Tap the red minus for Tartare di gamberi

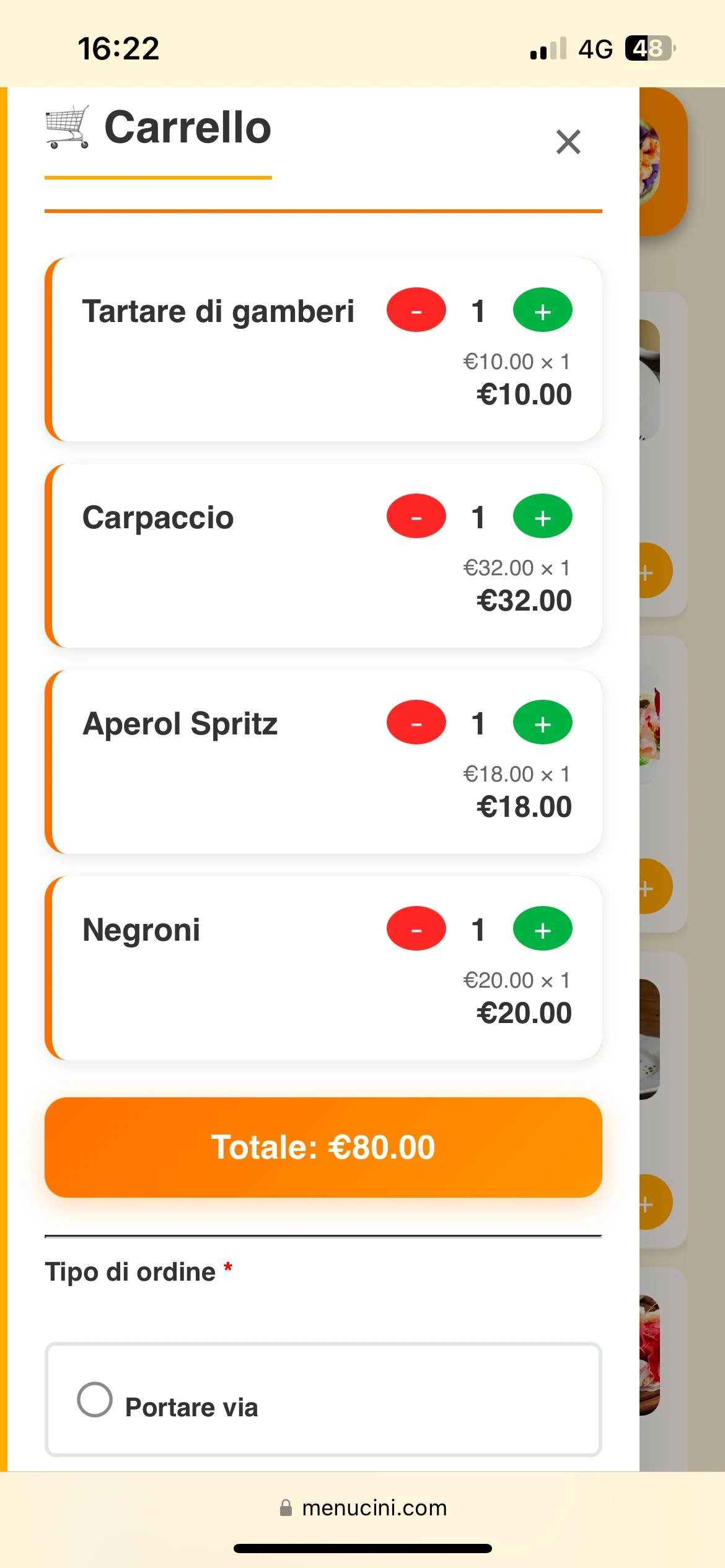tap(416, 310)
